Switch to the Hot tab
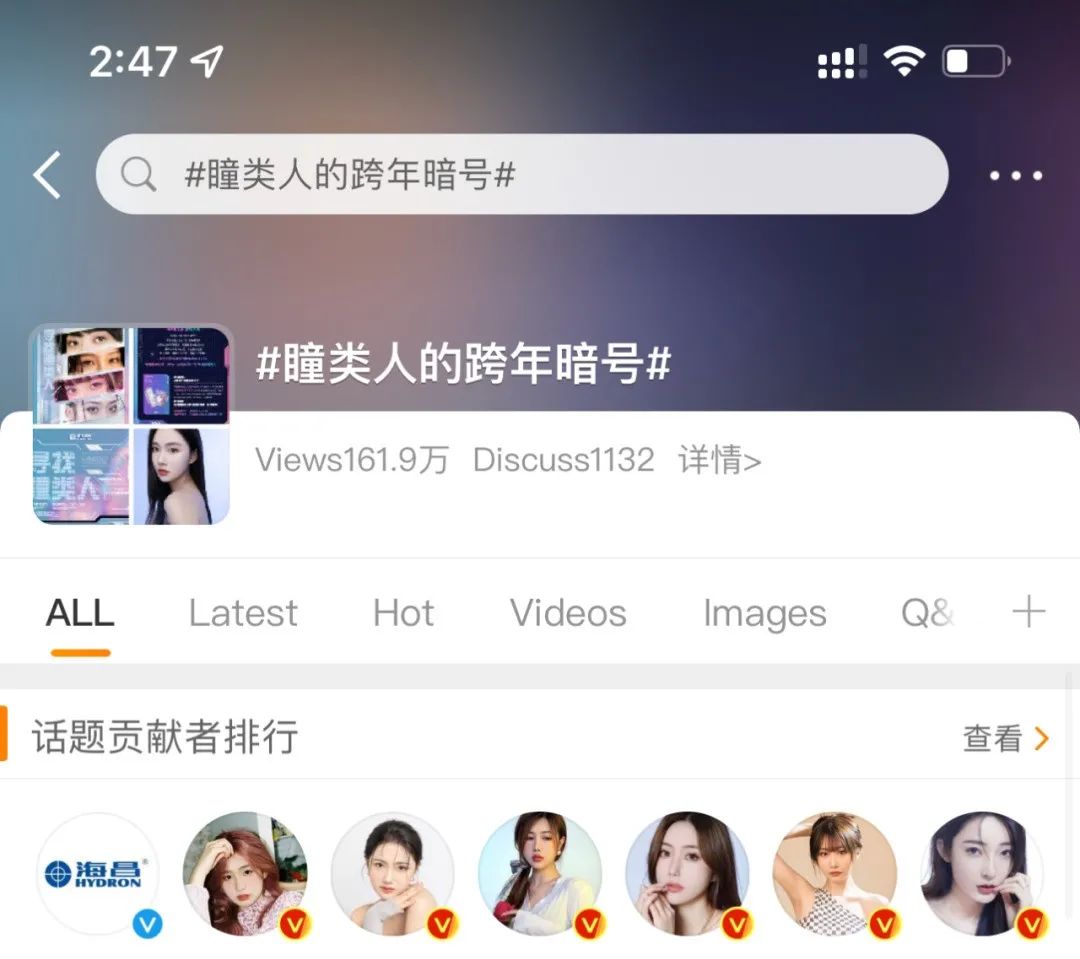Screen dimensions: 1080x959 pyautogui.click(x=403, y=613)
